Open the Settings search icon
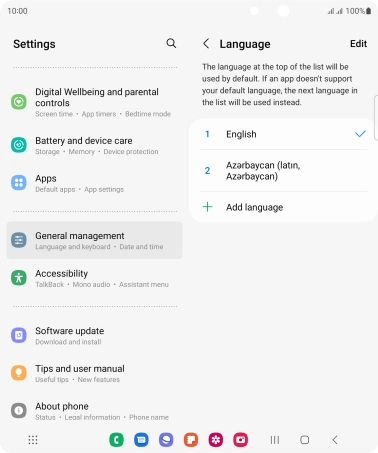Image resolution: width=378 pixels, height=453 pixels. [171, 43]
